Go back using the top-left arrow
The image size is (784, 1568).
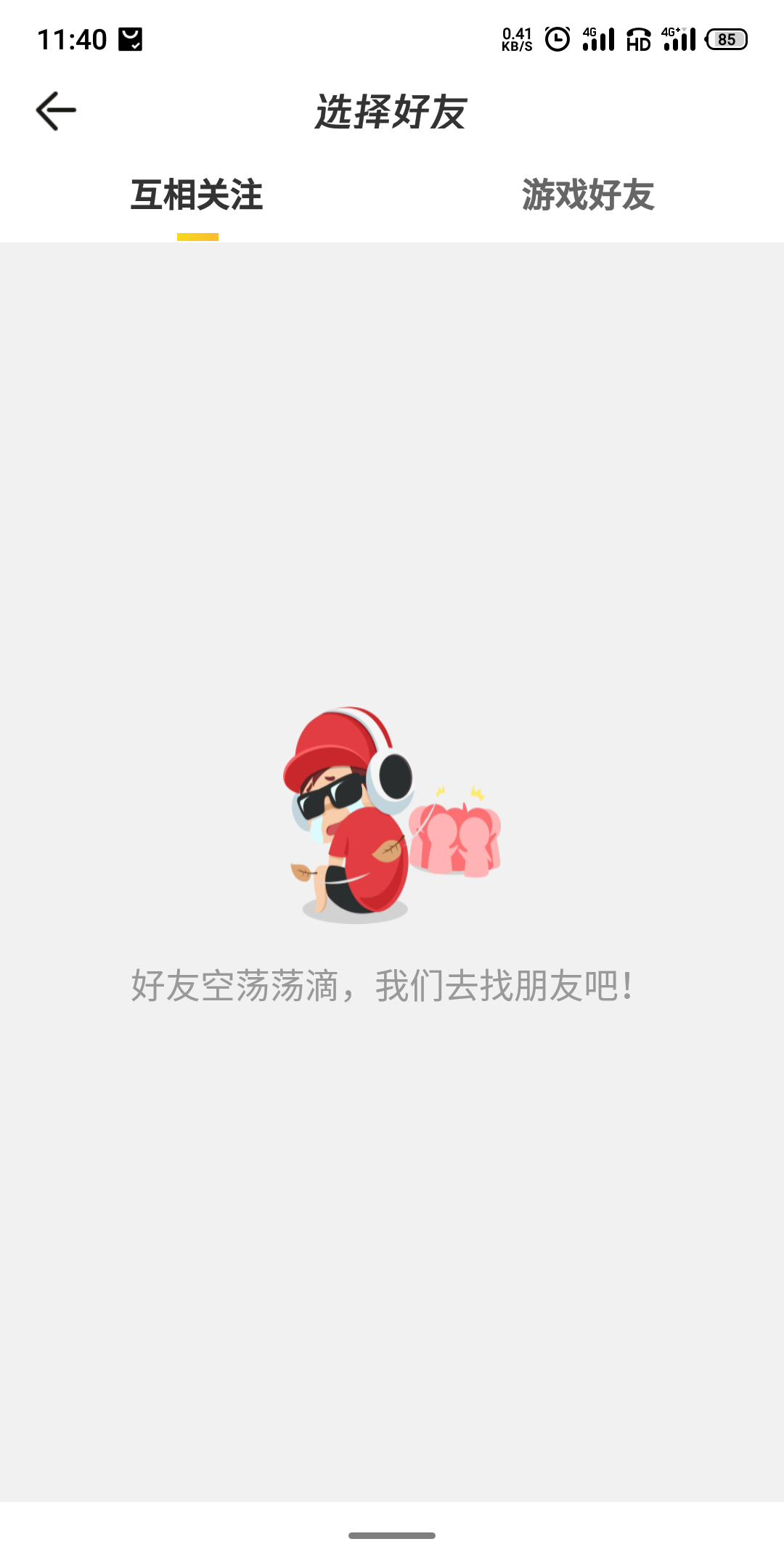(x=56, y=111)
